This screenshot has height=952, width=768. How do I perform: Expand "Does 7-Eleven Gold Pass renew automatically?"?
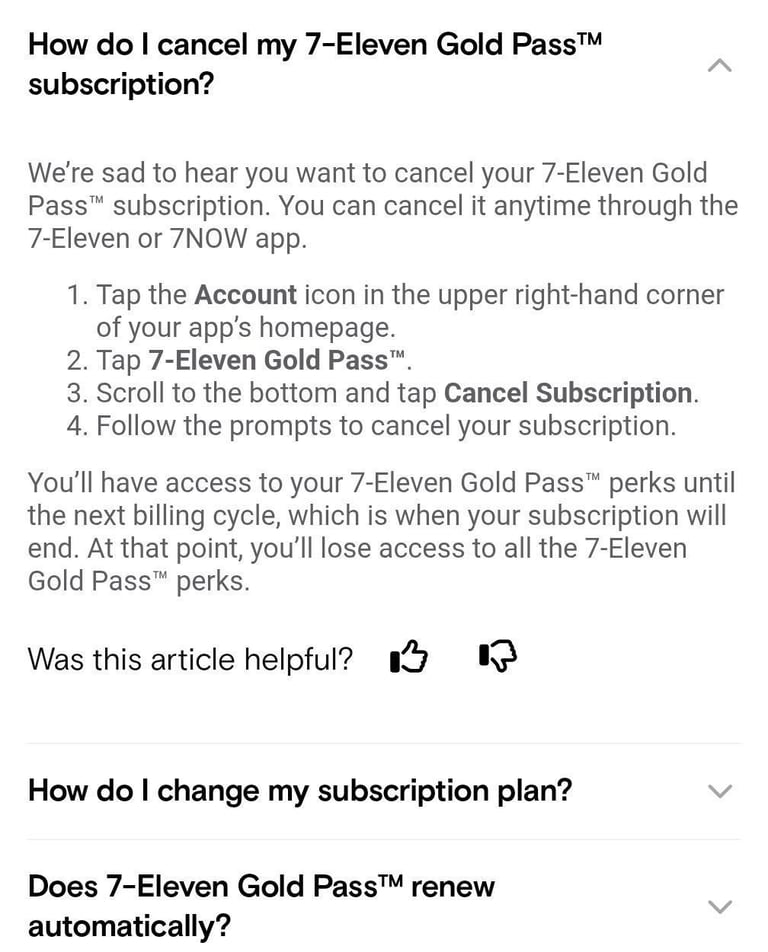pos(719,906)
